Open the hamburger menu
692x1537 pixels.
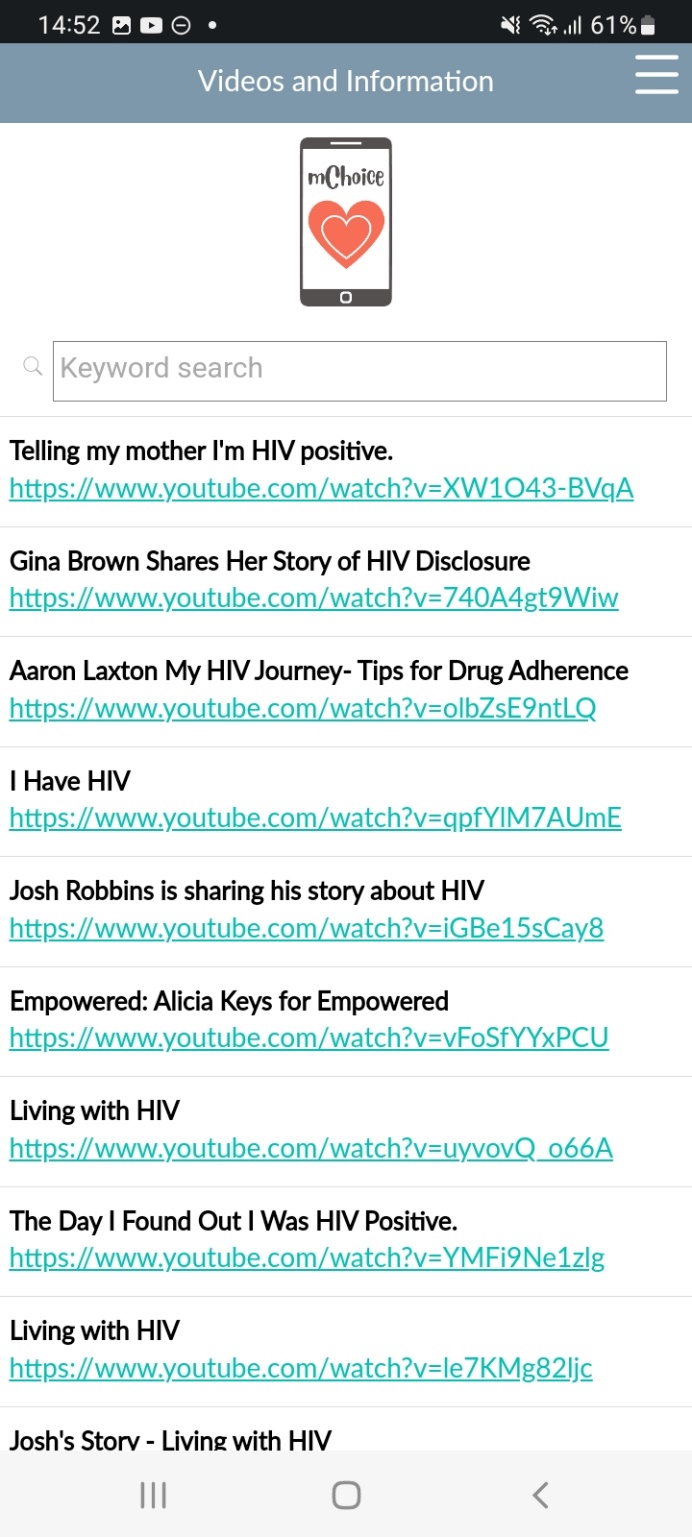[x=656, y=75]
